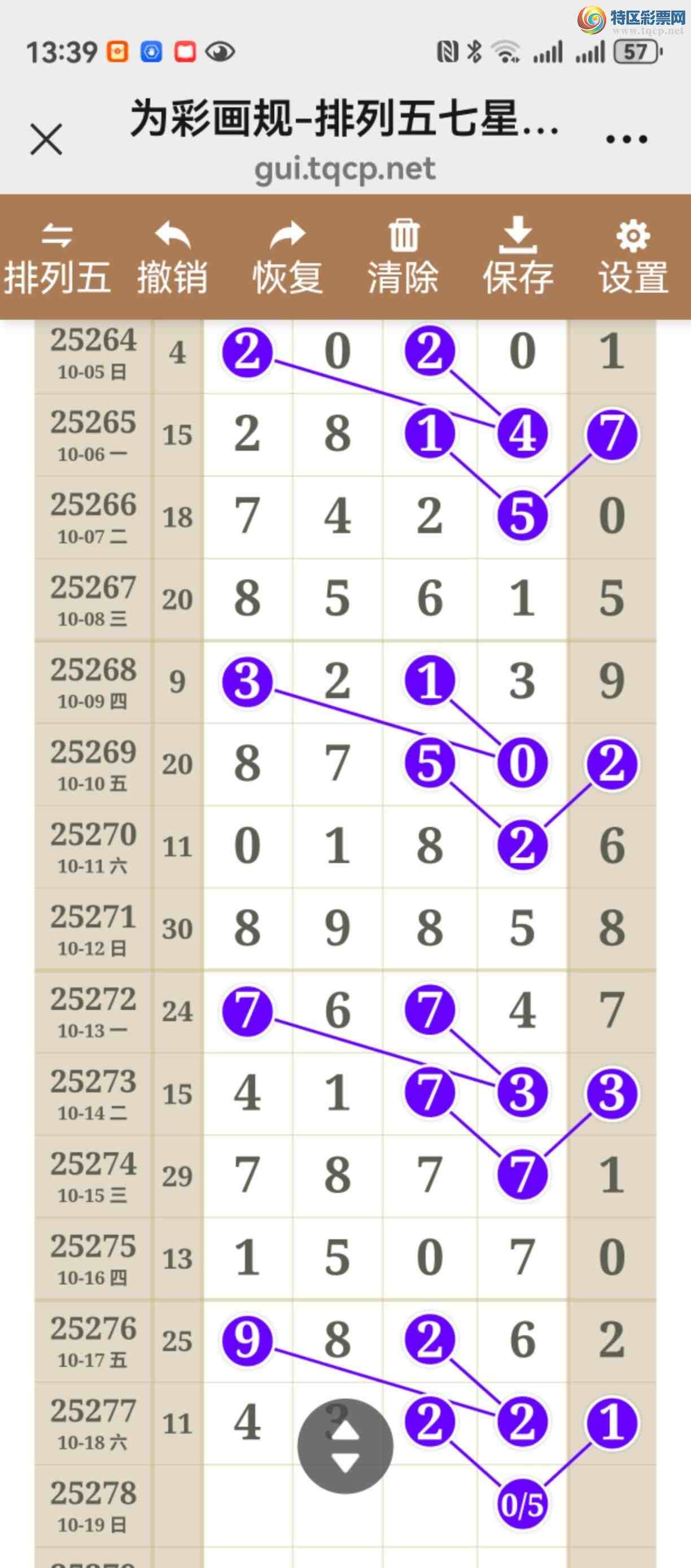Close the web page with the X

point(46,139)
